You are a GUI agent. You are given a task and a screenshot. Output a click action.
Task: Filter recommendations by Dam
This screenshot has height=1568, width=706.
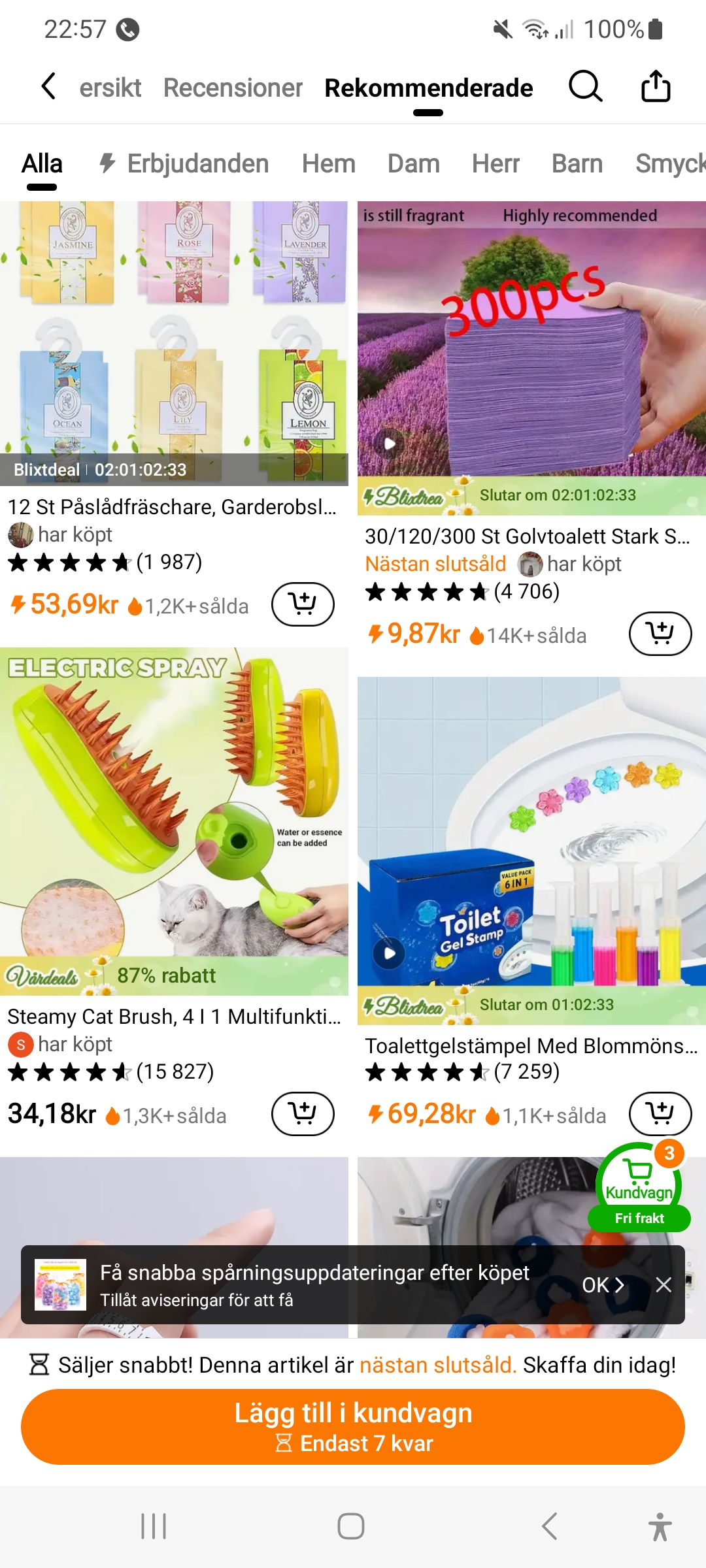click(413, 164)
